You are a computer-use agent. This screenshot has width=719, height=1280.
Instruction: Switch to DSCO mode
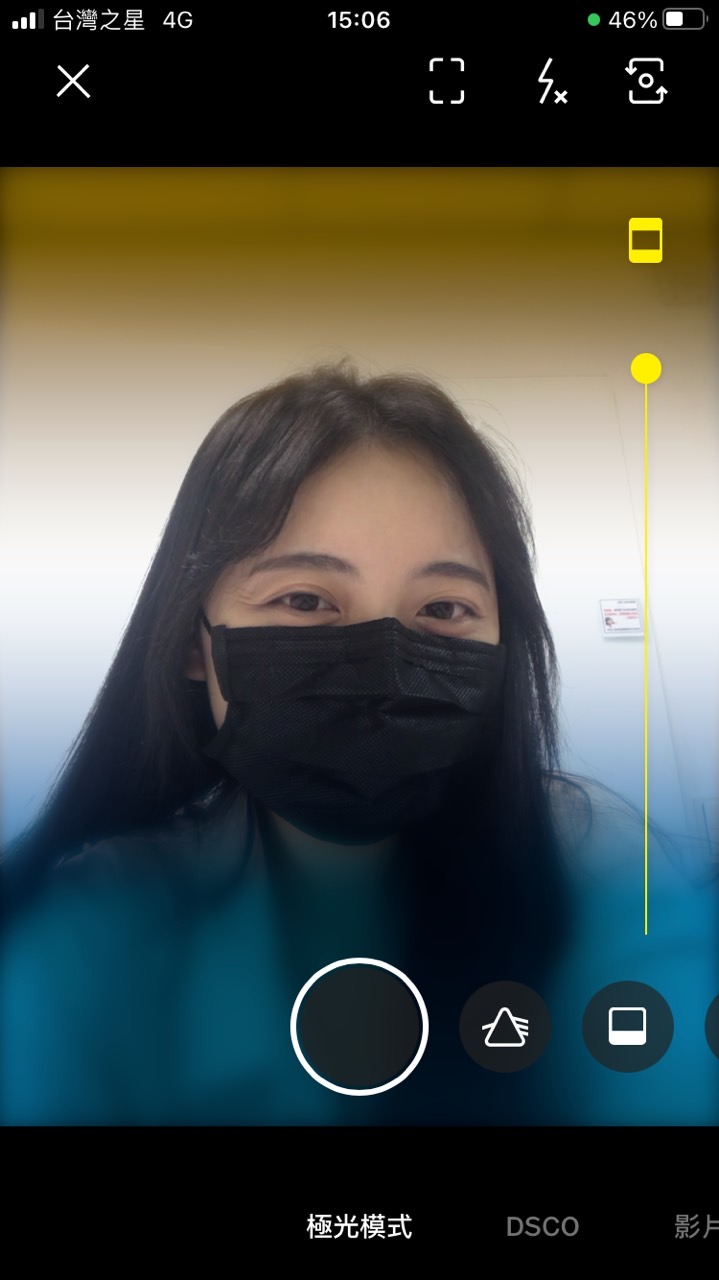coord(542,1227)
